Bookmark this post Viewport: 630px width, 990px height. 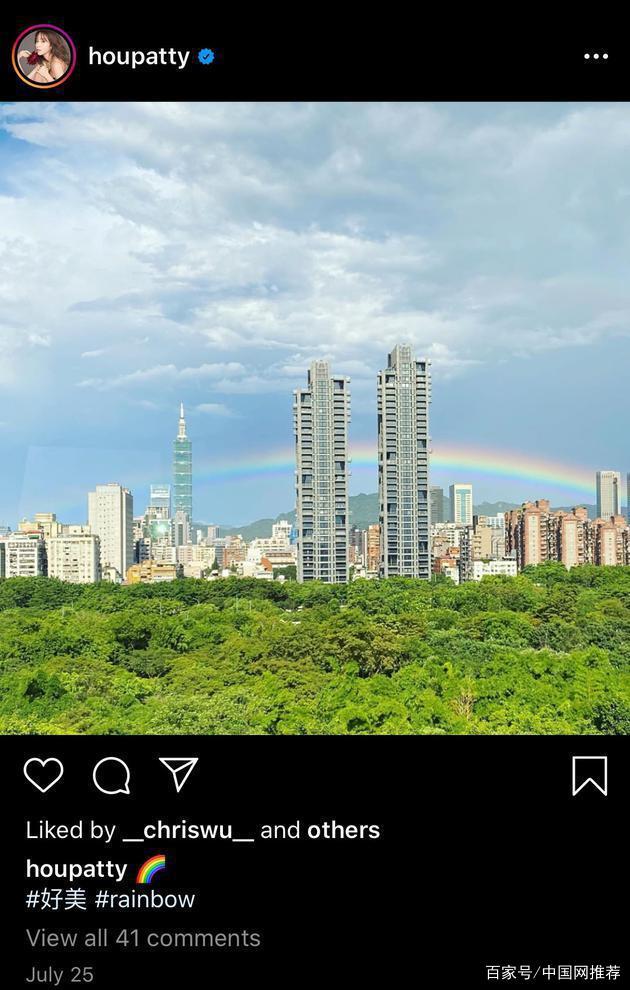(x=589, y=775)
